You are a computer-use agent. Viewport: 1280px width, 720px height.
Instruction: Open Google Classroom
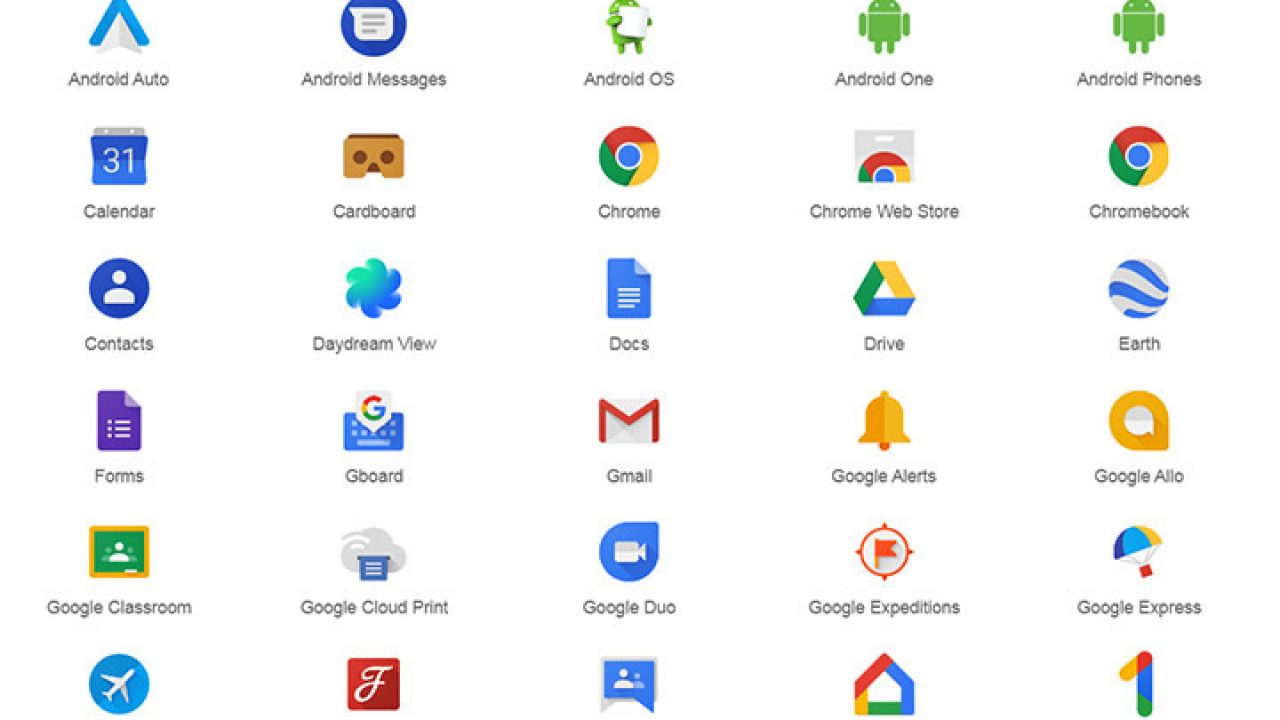click(x=118, y=552)
